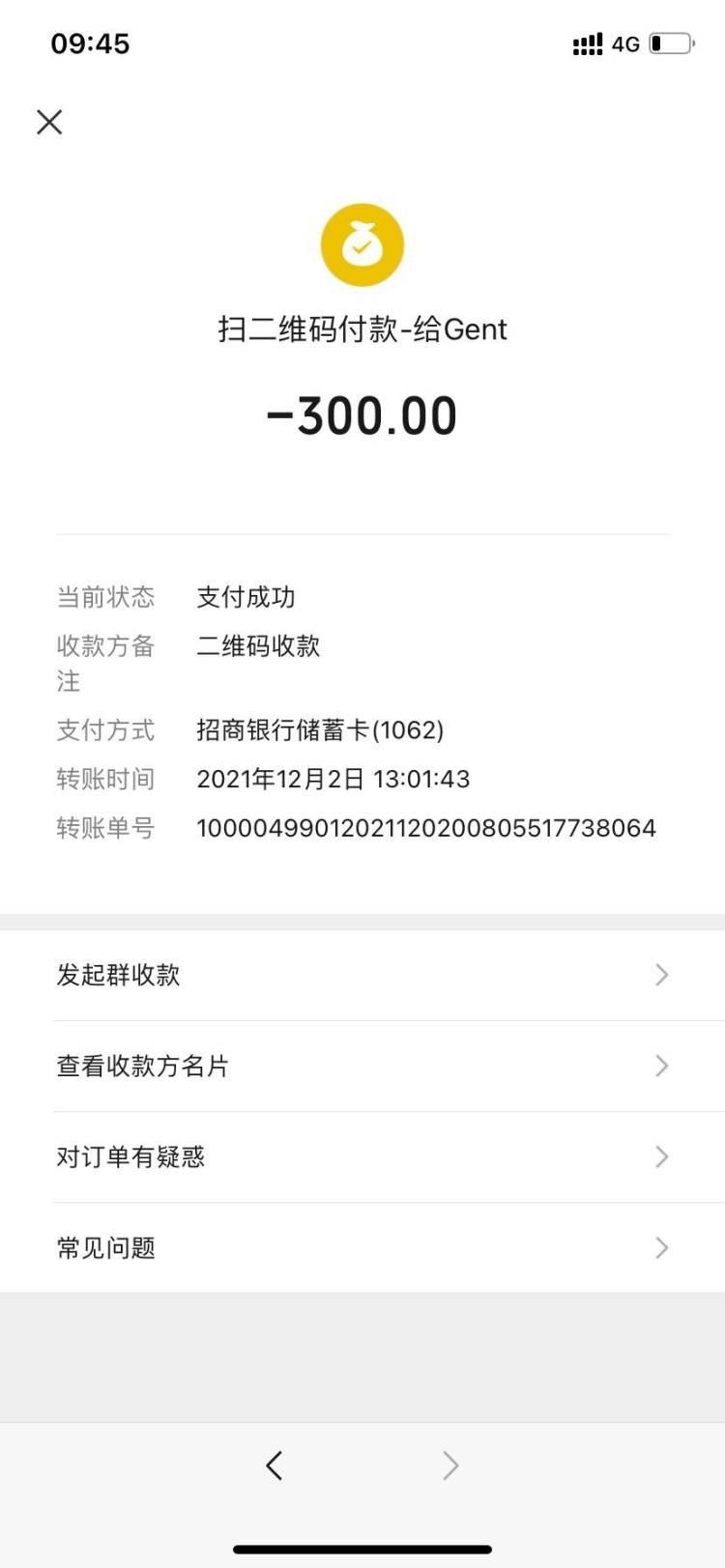Open 对订单有疑惑 row
The height and width of the screenshot is (1568, 725).
(x=362, y=1156)
